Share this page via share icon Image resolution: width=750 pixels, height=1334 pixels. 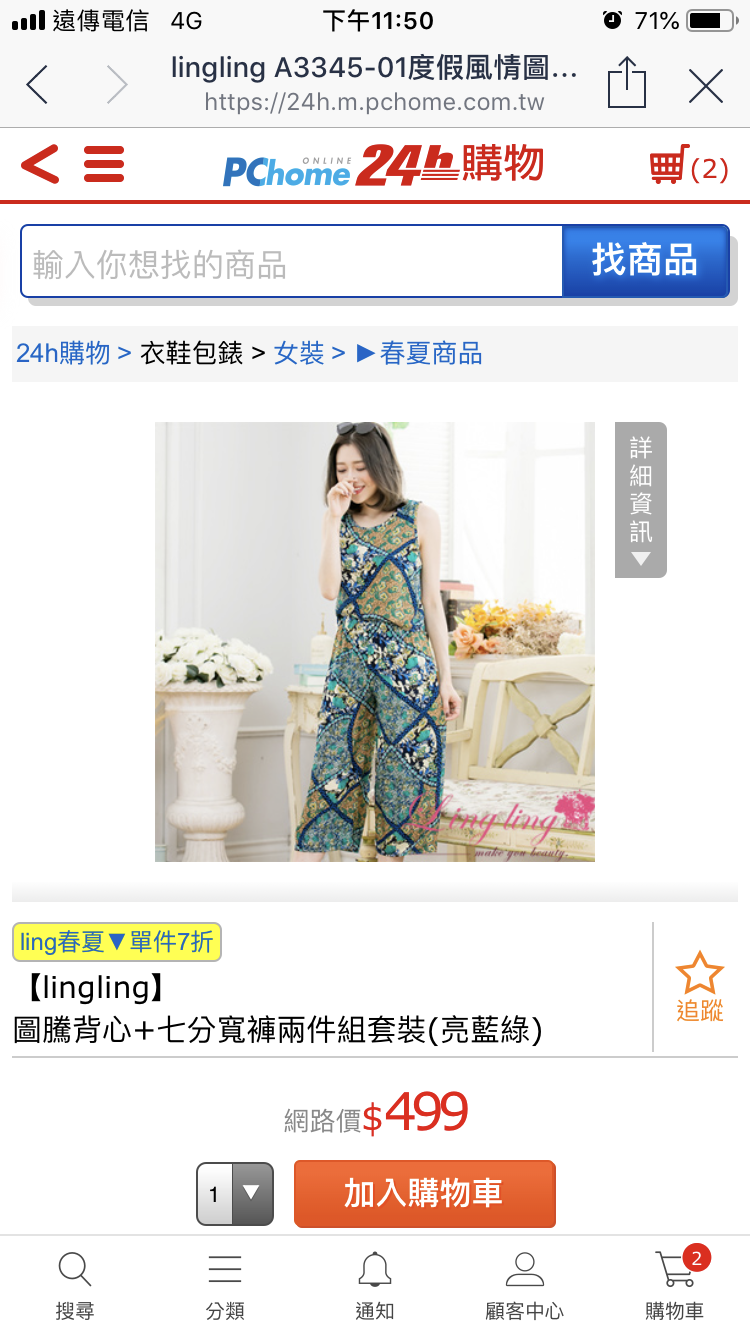627,83
